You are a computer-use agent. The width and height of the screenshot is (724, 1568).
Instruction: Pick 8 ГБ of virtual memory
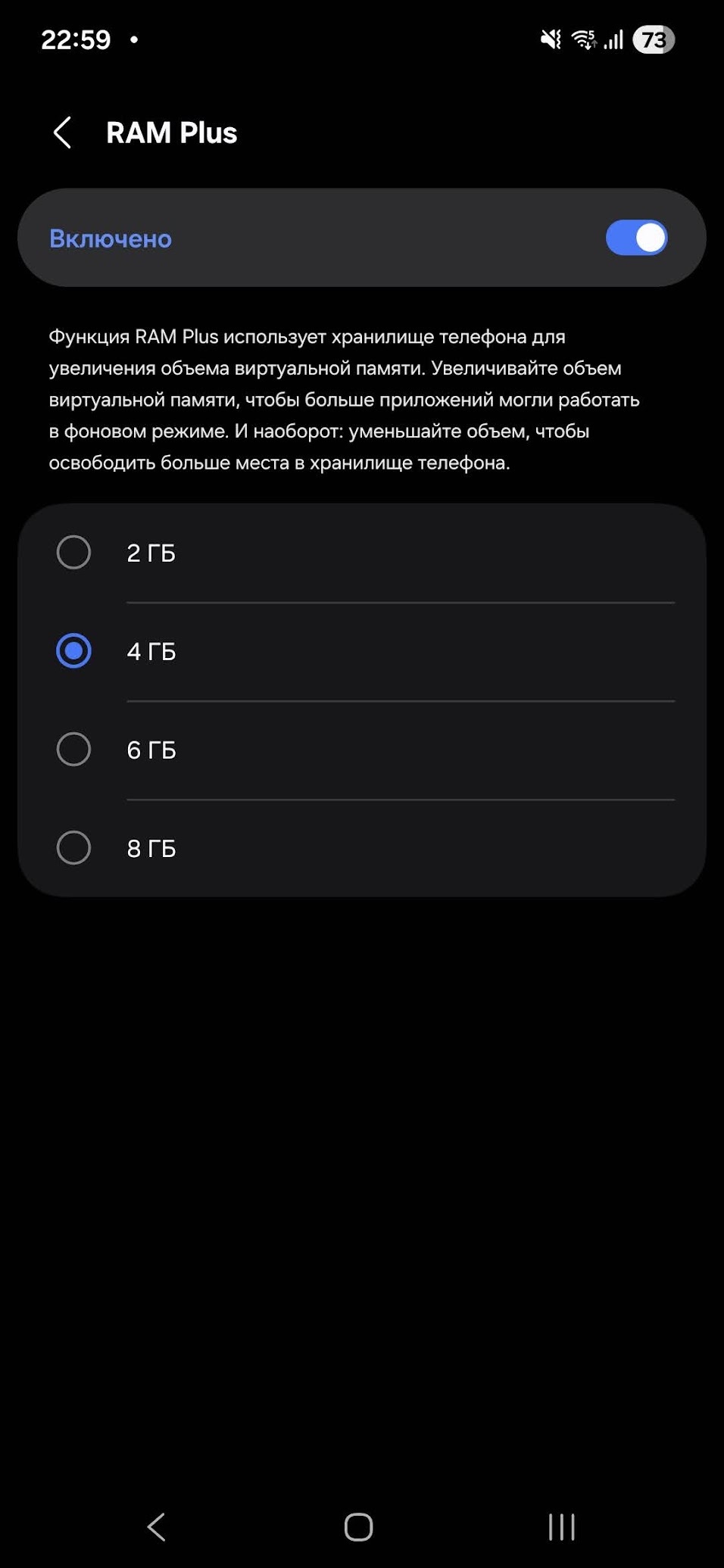click(x=362, y=849)
